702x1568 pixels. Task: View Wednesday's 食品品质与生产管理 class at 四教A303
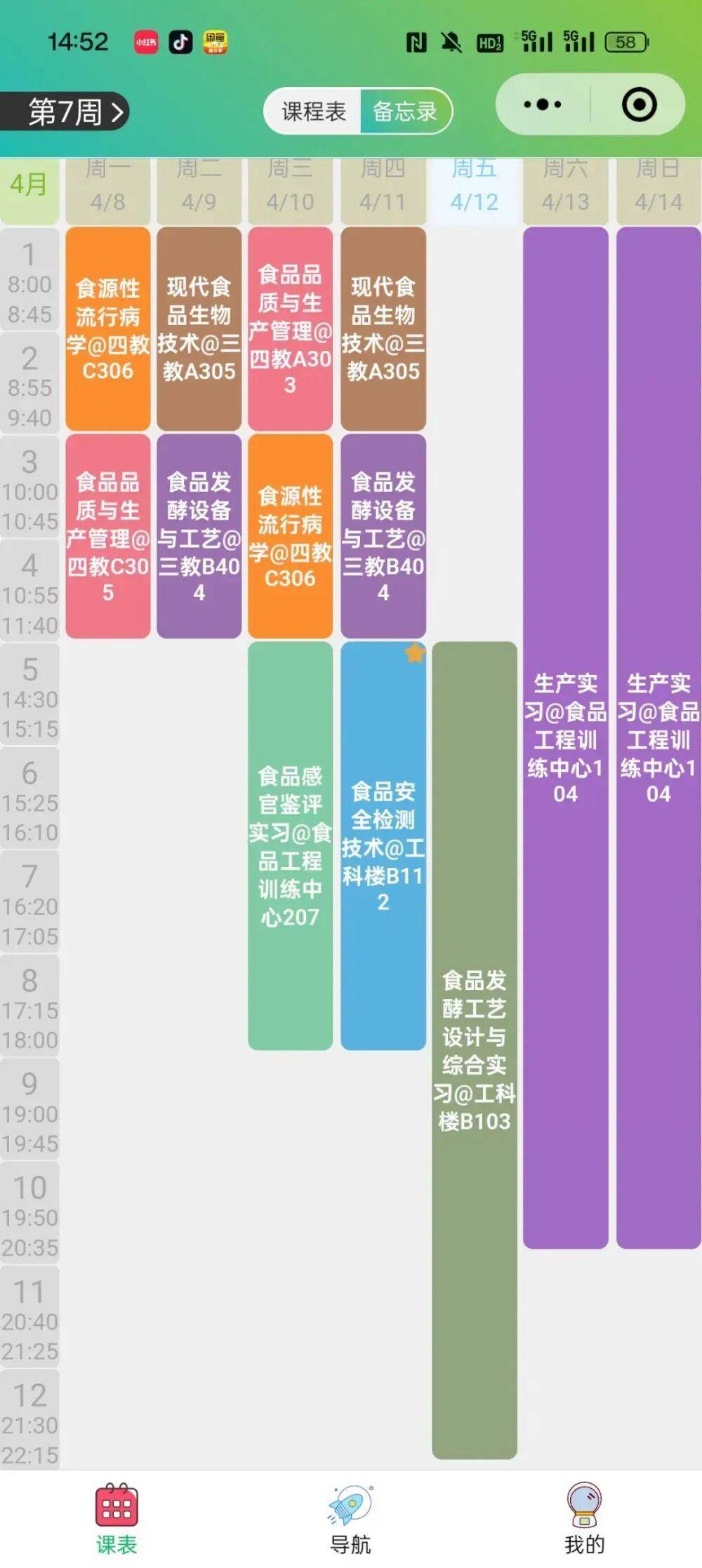coord(290,328)
